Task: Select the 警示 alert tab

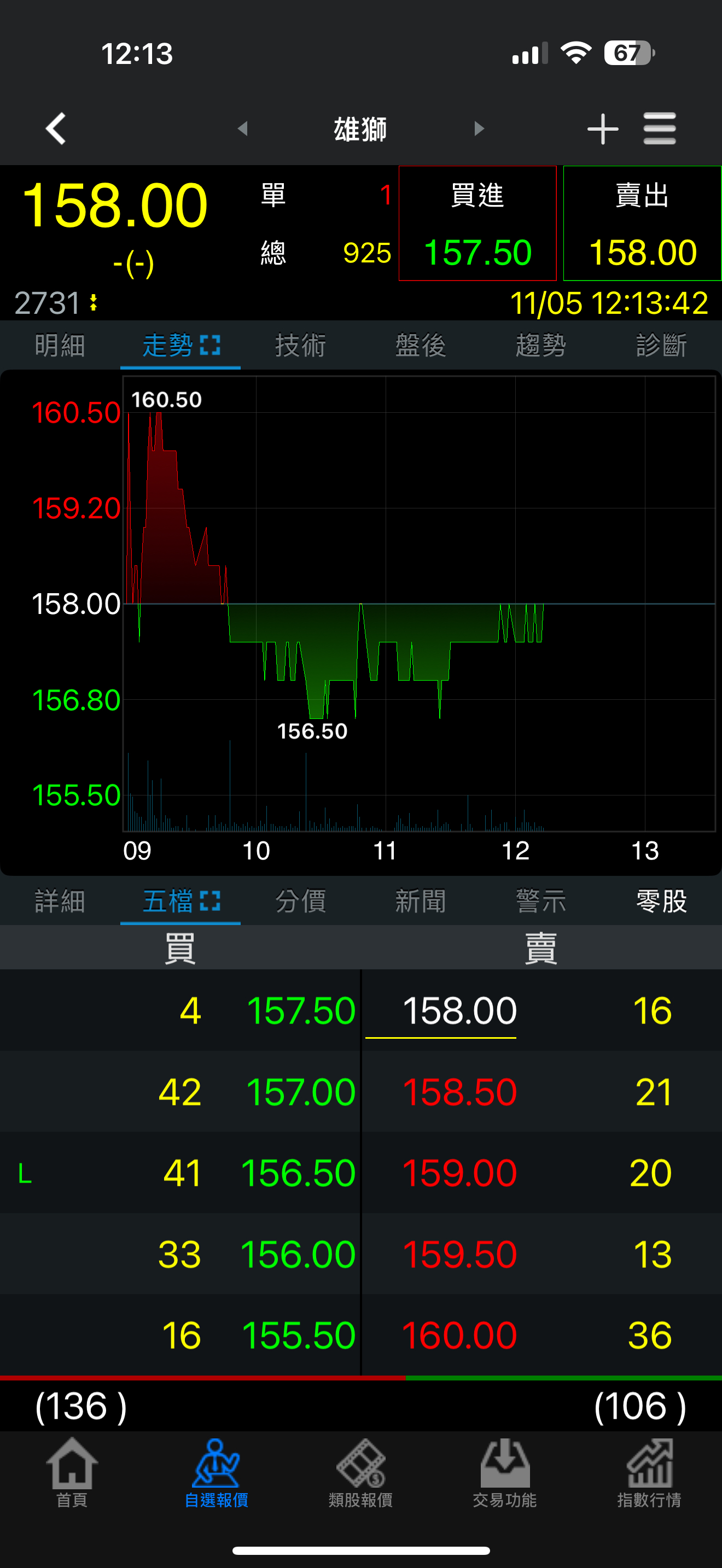Action: 540,901
